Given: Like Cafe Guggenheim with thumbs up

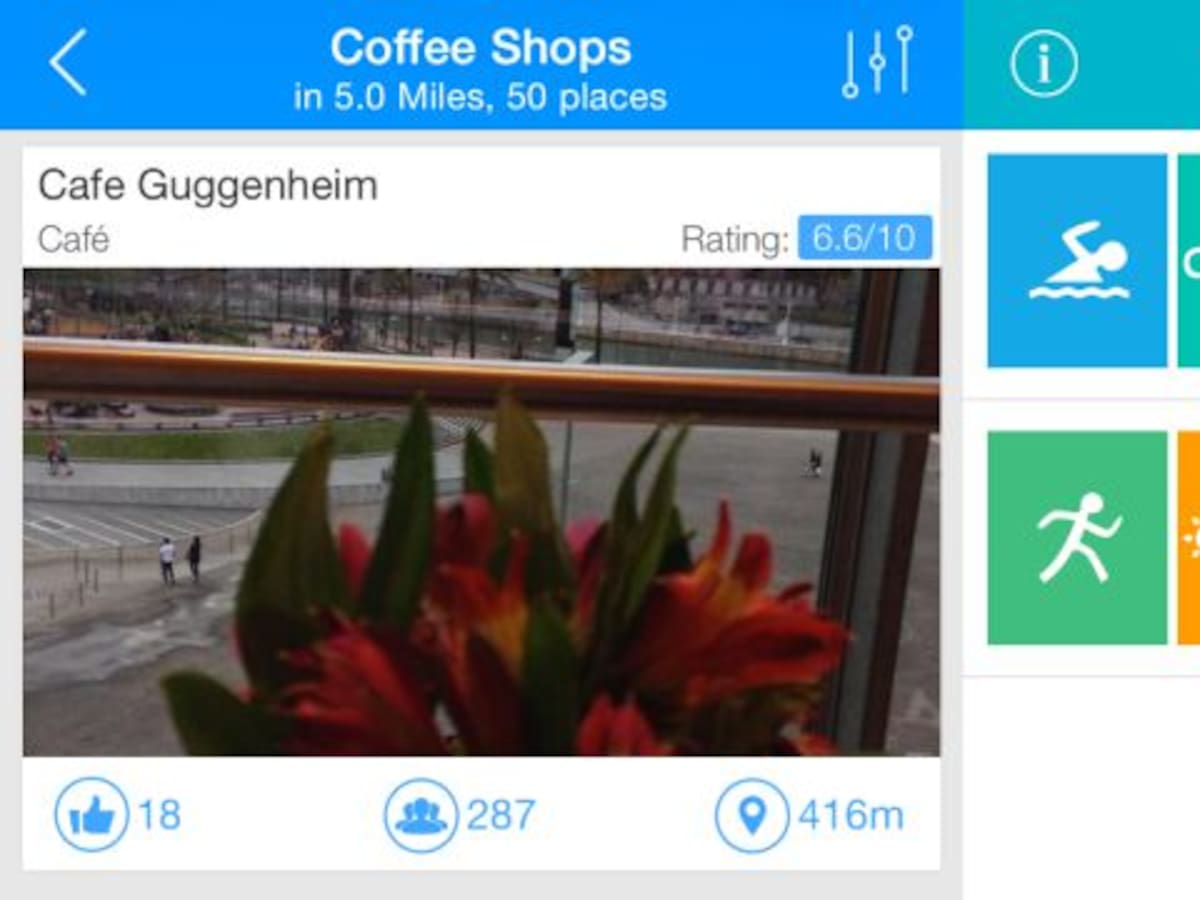Looking at the screenshot, I should [91, 816].
